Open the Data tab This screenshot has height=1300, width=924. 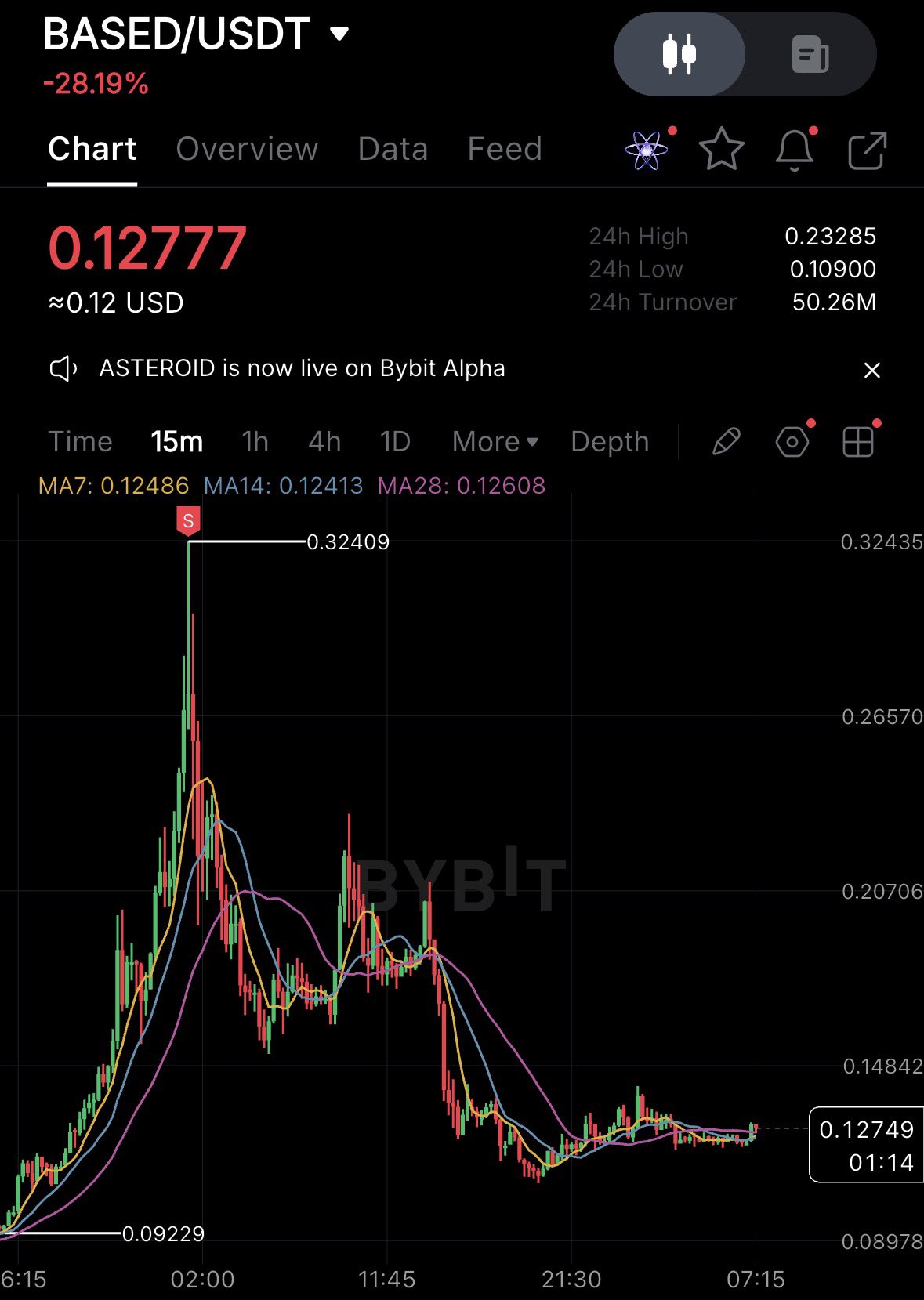tap(393, 149)
